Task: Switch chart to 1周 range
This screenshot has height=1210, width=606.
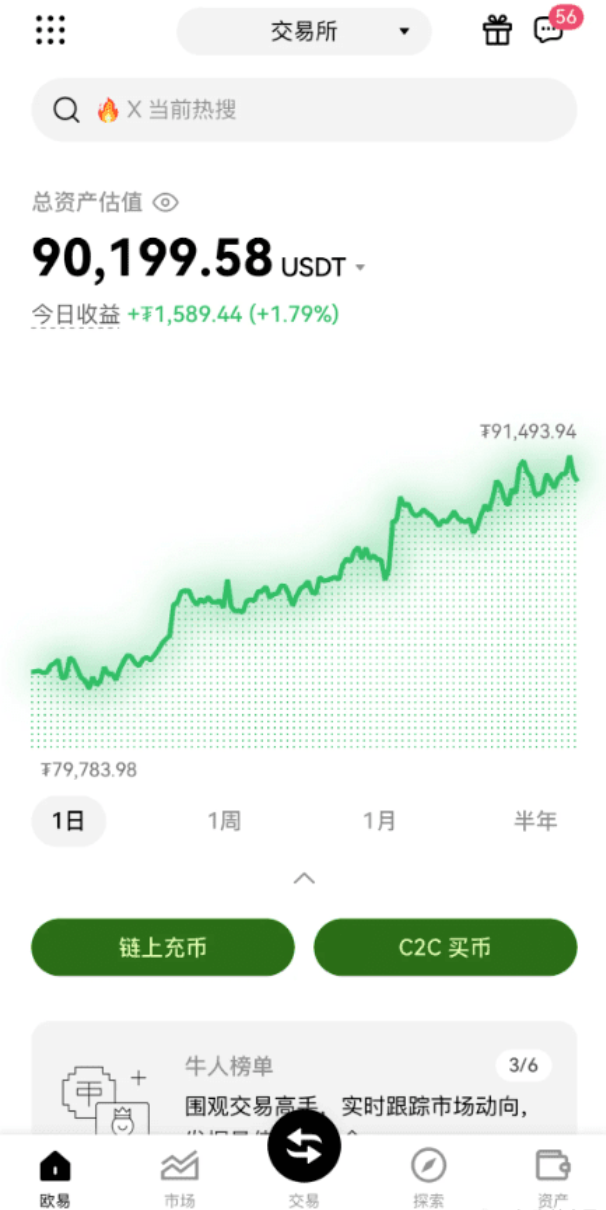Action: tap(224, 822)
